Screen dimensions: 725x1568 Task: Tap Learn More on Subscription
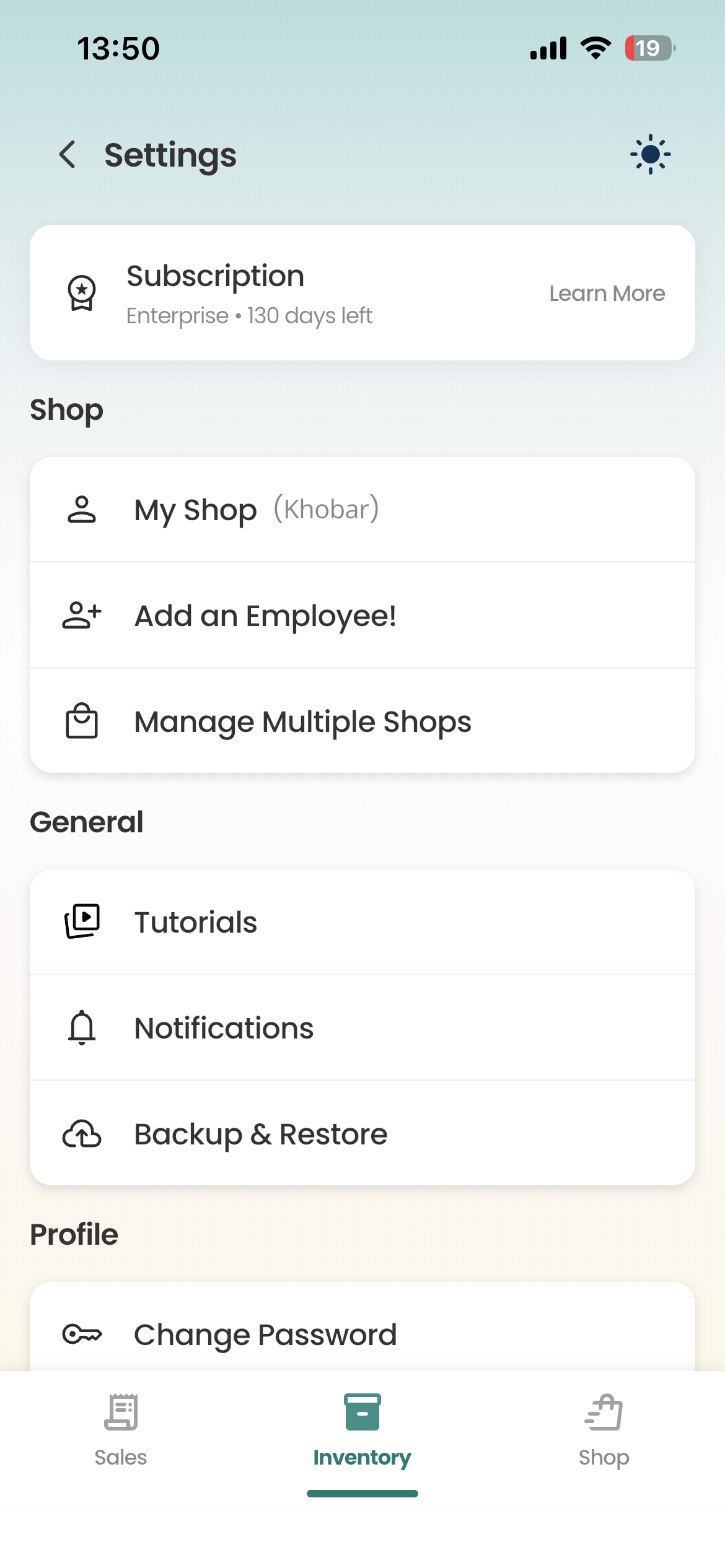coord(607,293)
